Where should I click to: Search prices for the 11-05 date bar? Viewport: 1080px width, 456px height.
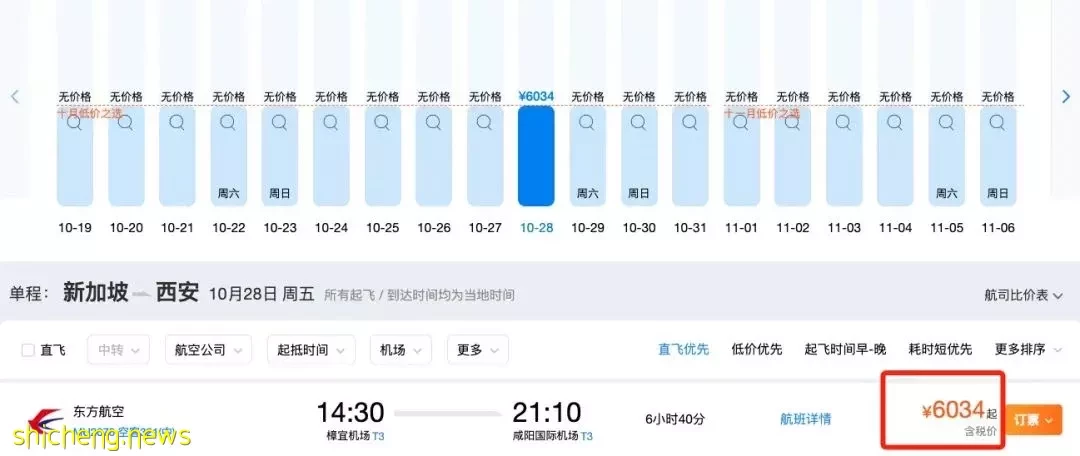947,123
